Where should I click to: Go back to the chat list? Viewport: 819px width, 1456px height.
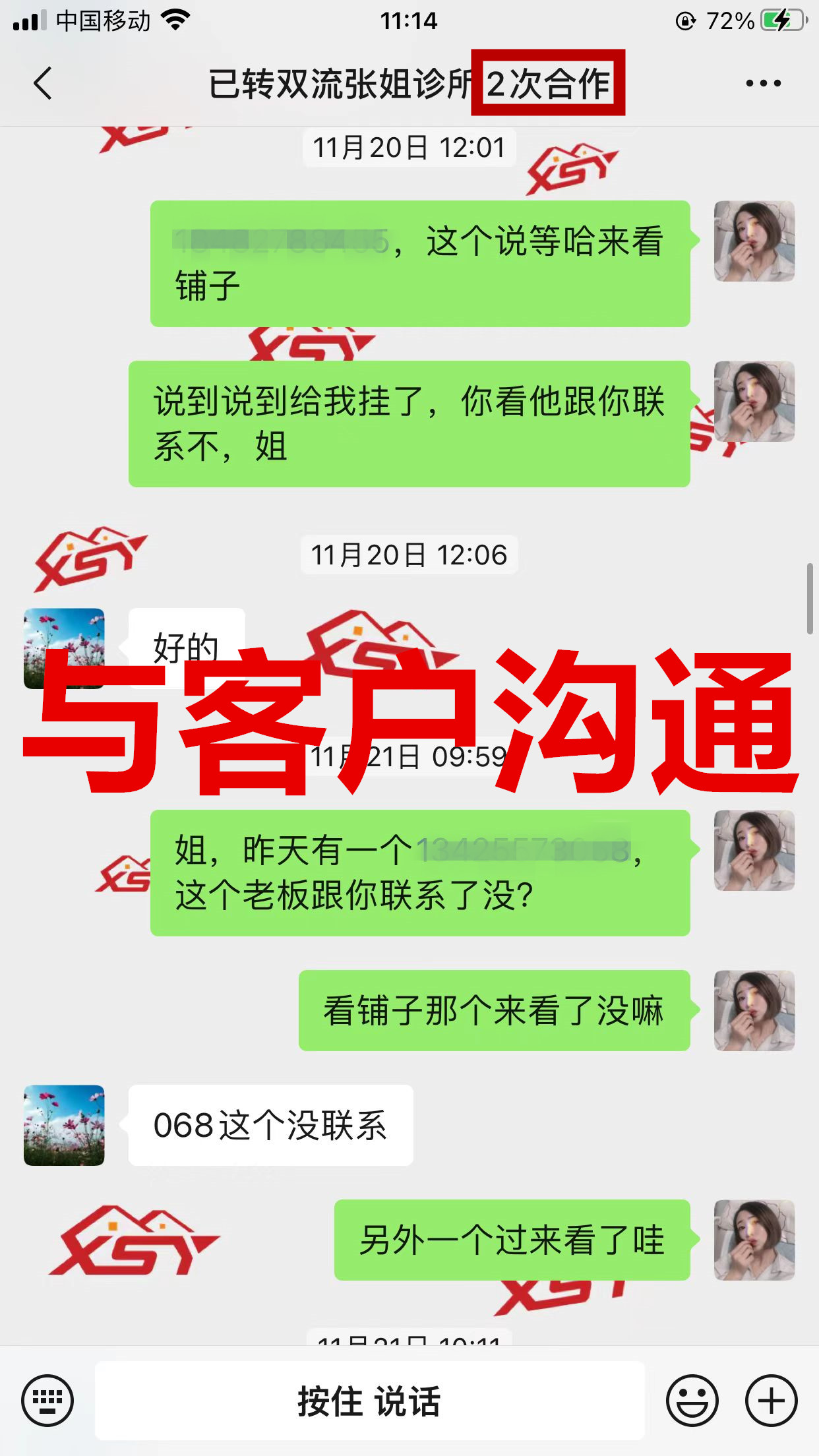pyautogui.click(x=44, y=84)
